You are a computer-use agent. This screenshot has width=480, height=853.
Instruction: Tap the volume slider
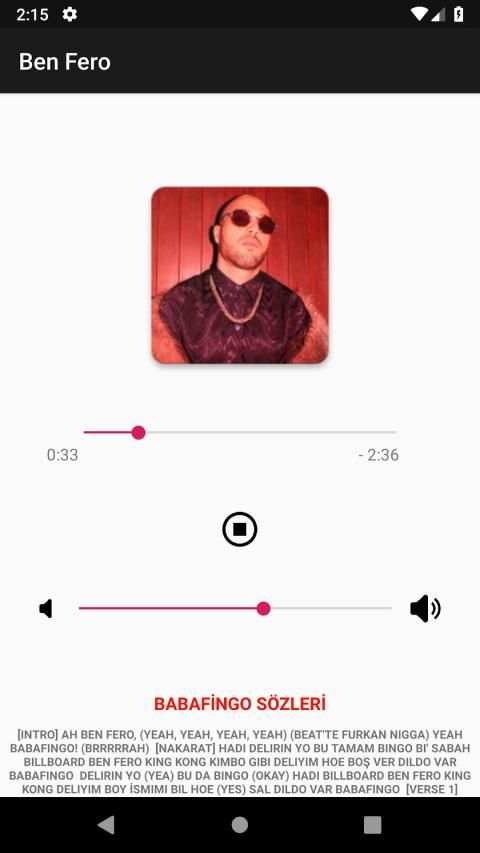[235, 608]
